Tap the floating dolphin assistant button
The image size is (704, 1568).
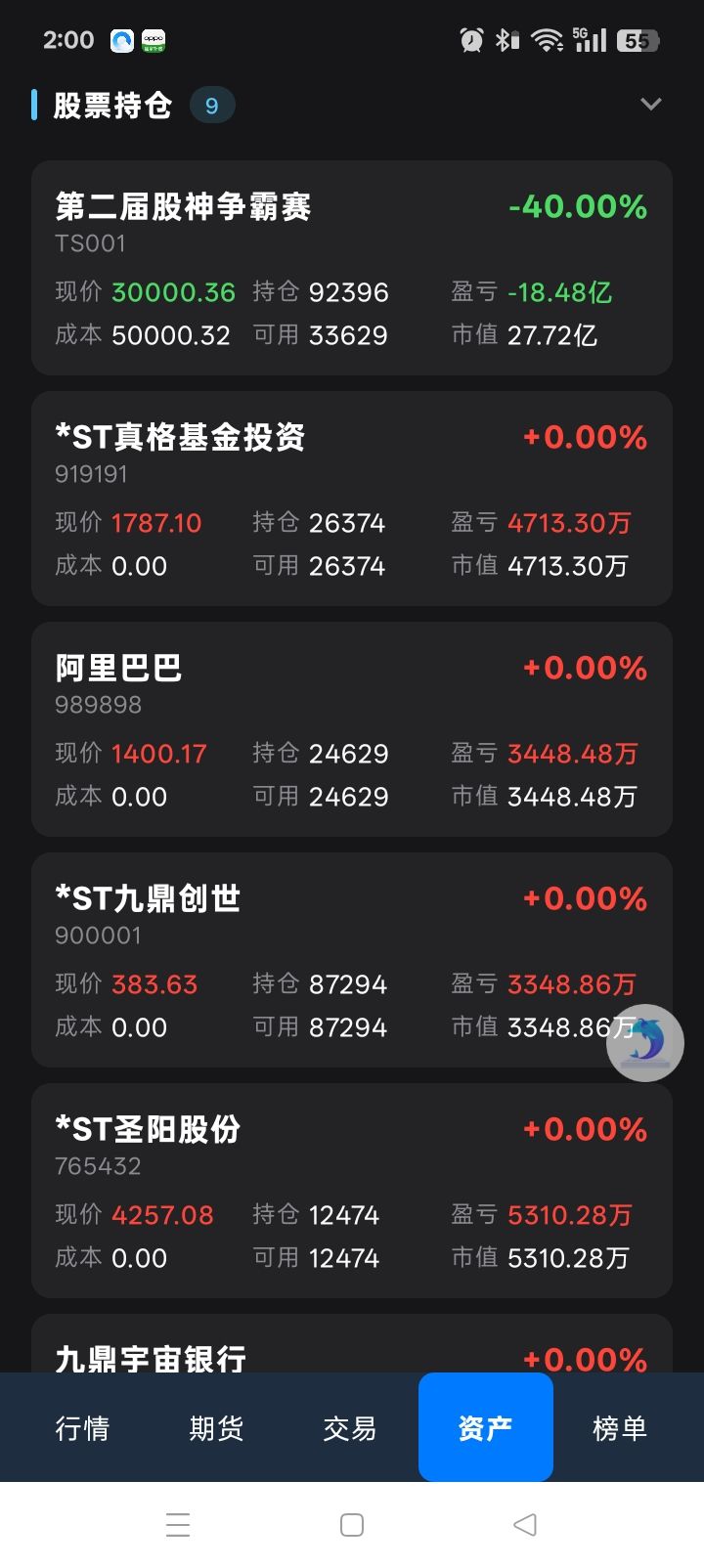tap(645, 1042)
